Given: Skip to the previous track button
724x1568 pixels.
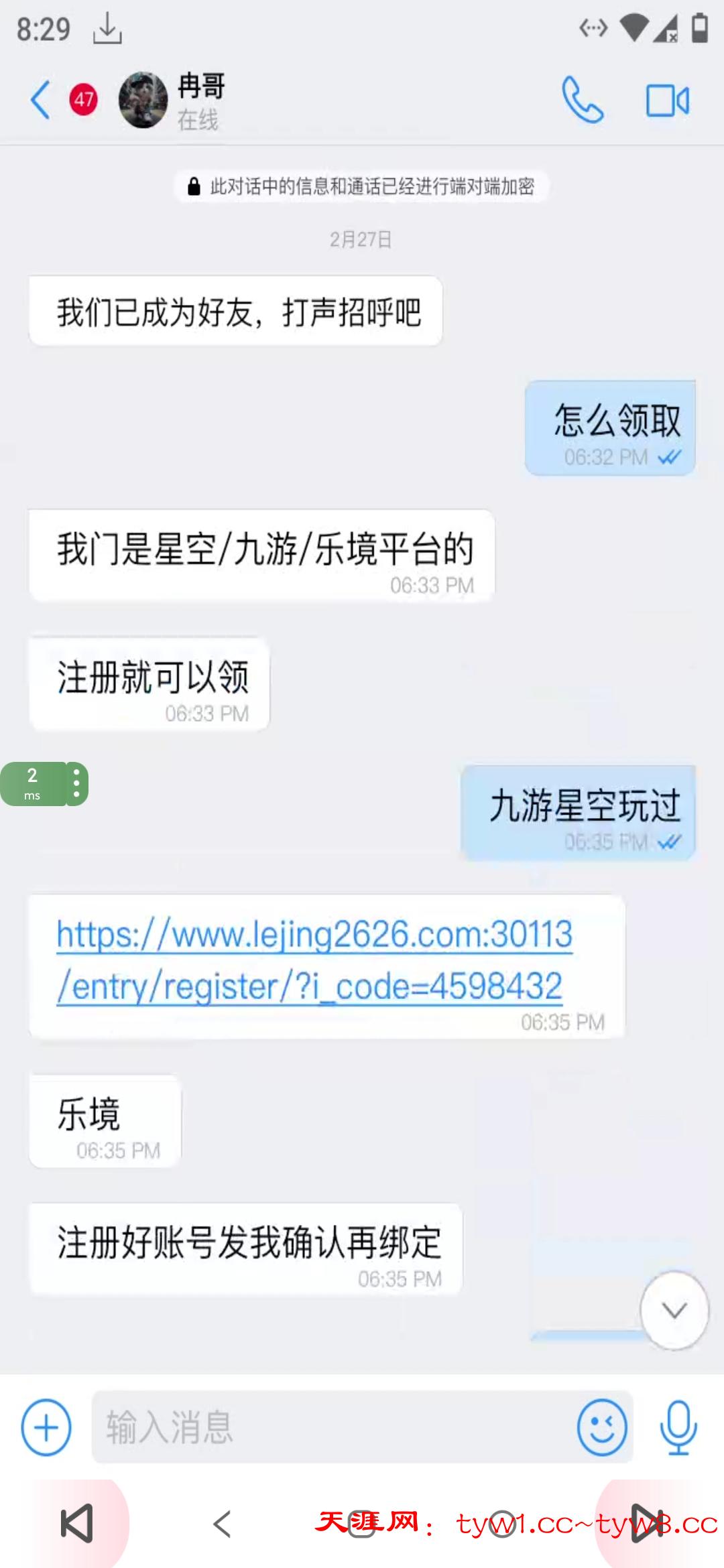Looking at the screenshot, I should (76, 1524).
